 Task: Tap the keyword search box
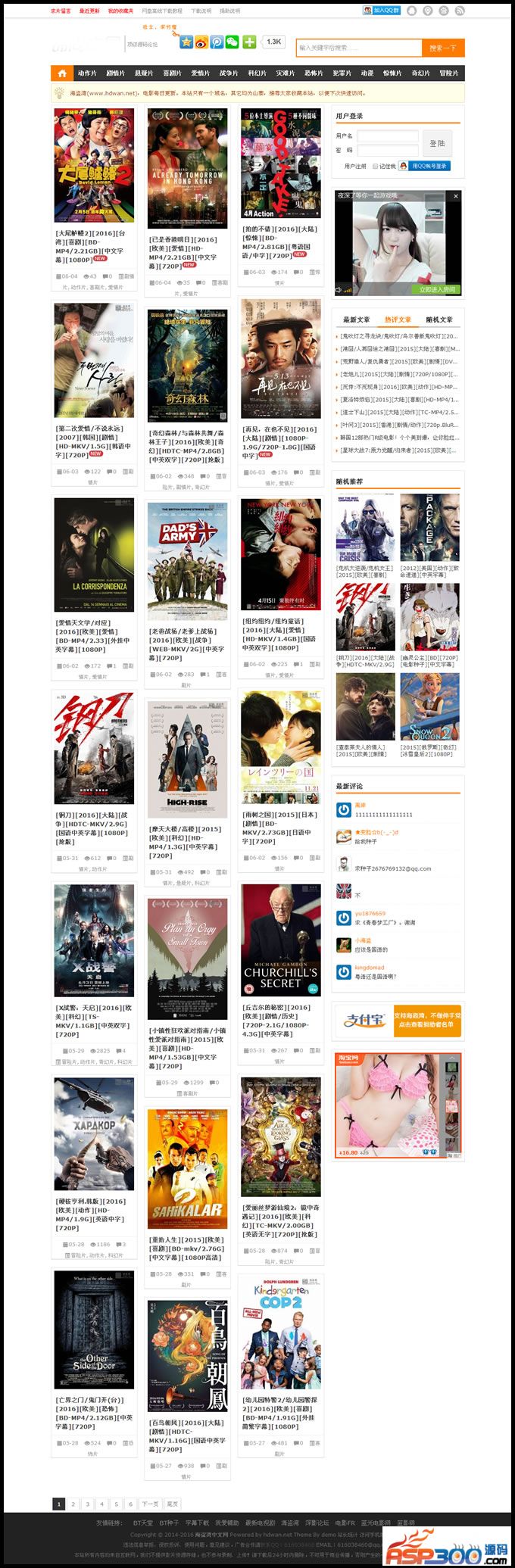pos(357,48)
